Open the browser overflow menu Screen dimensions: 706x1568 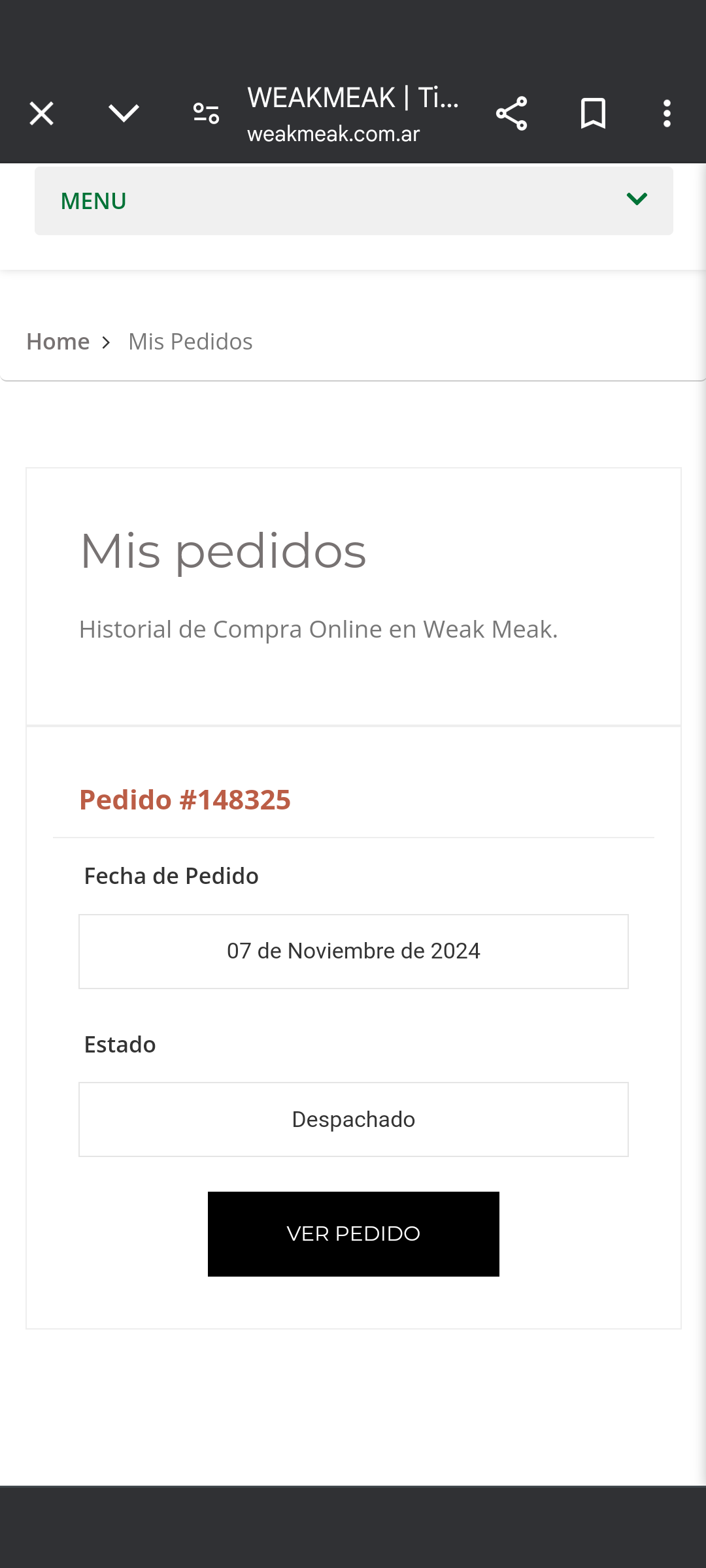coord(667,114)
